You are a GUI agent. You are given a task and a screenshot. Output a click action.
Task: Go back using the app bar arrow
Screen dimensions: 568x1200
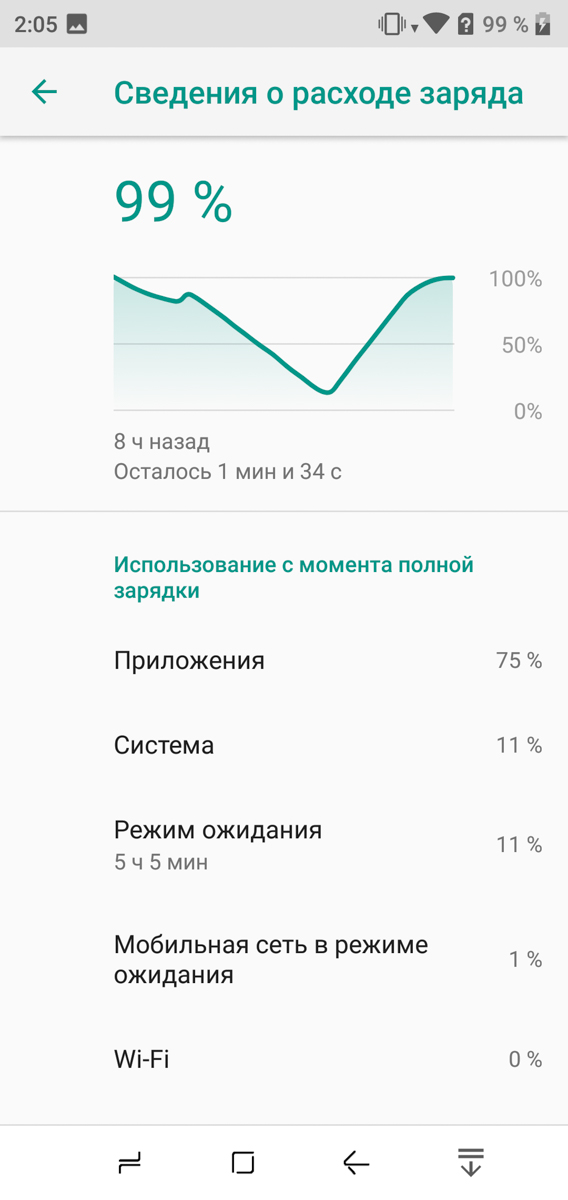(44, 93)
